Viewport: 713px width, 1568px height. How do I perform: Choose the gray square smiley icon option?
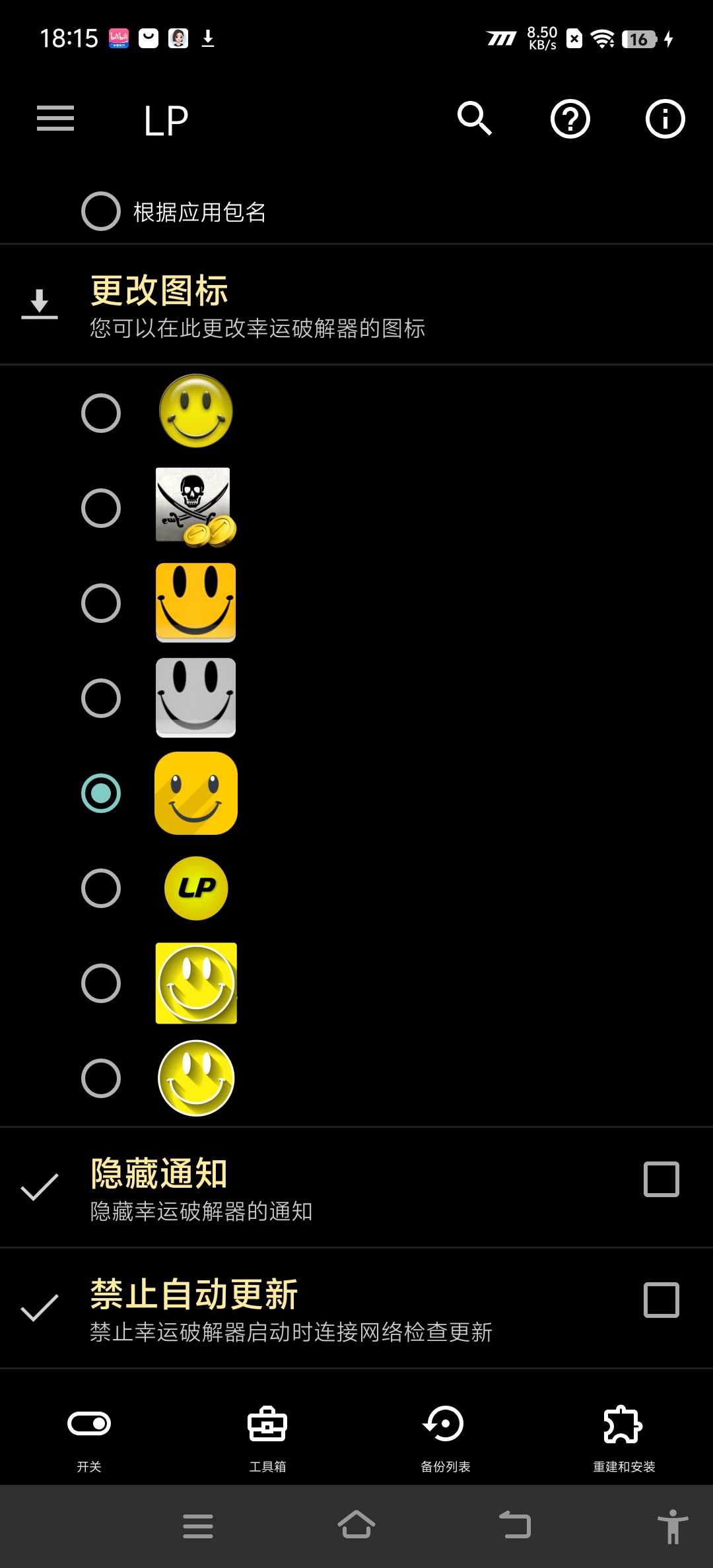(101, 698)
